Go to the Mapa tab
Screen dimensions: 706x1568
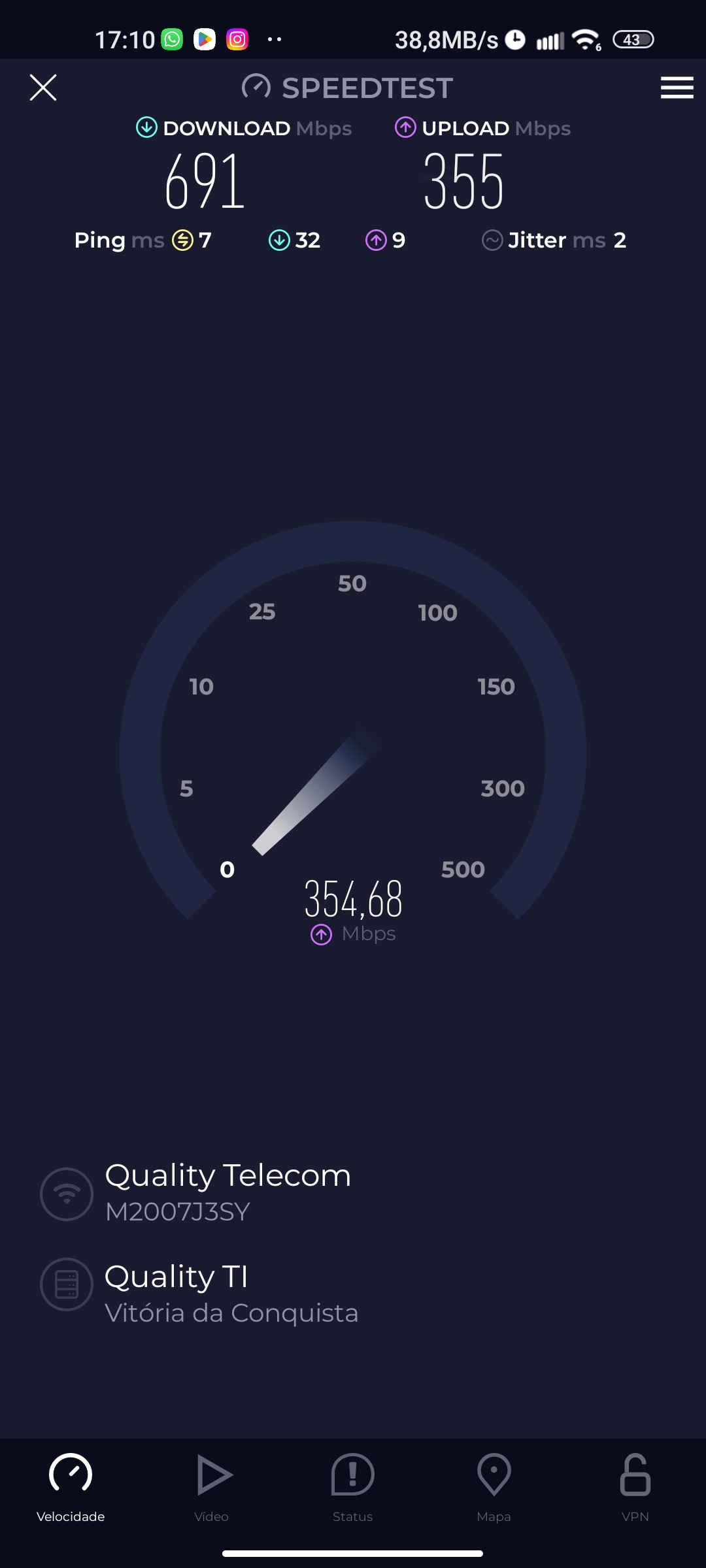click(x=494, y=1486)
